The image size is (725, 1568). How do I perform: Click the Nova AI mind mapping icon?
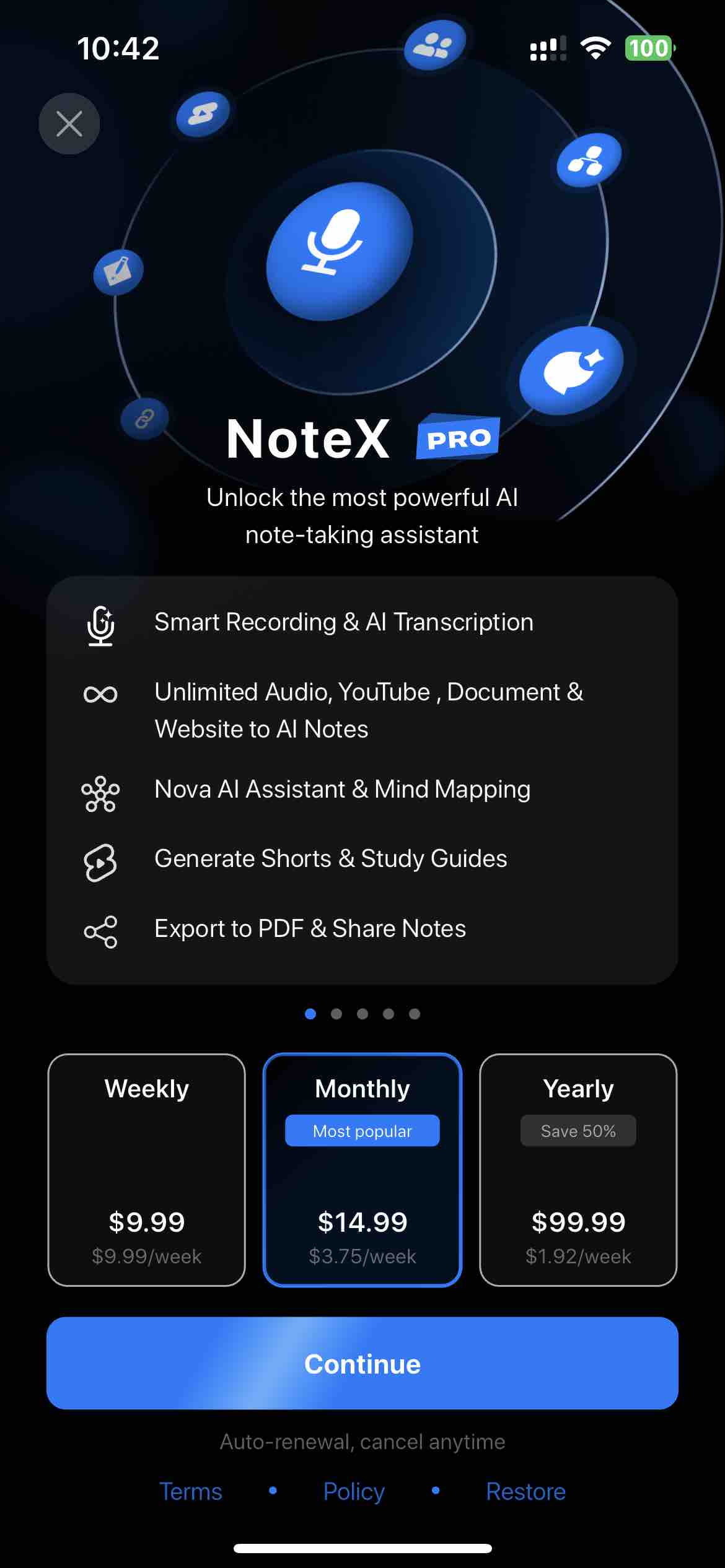tap(101, 790)
